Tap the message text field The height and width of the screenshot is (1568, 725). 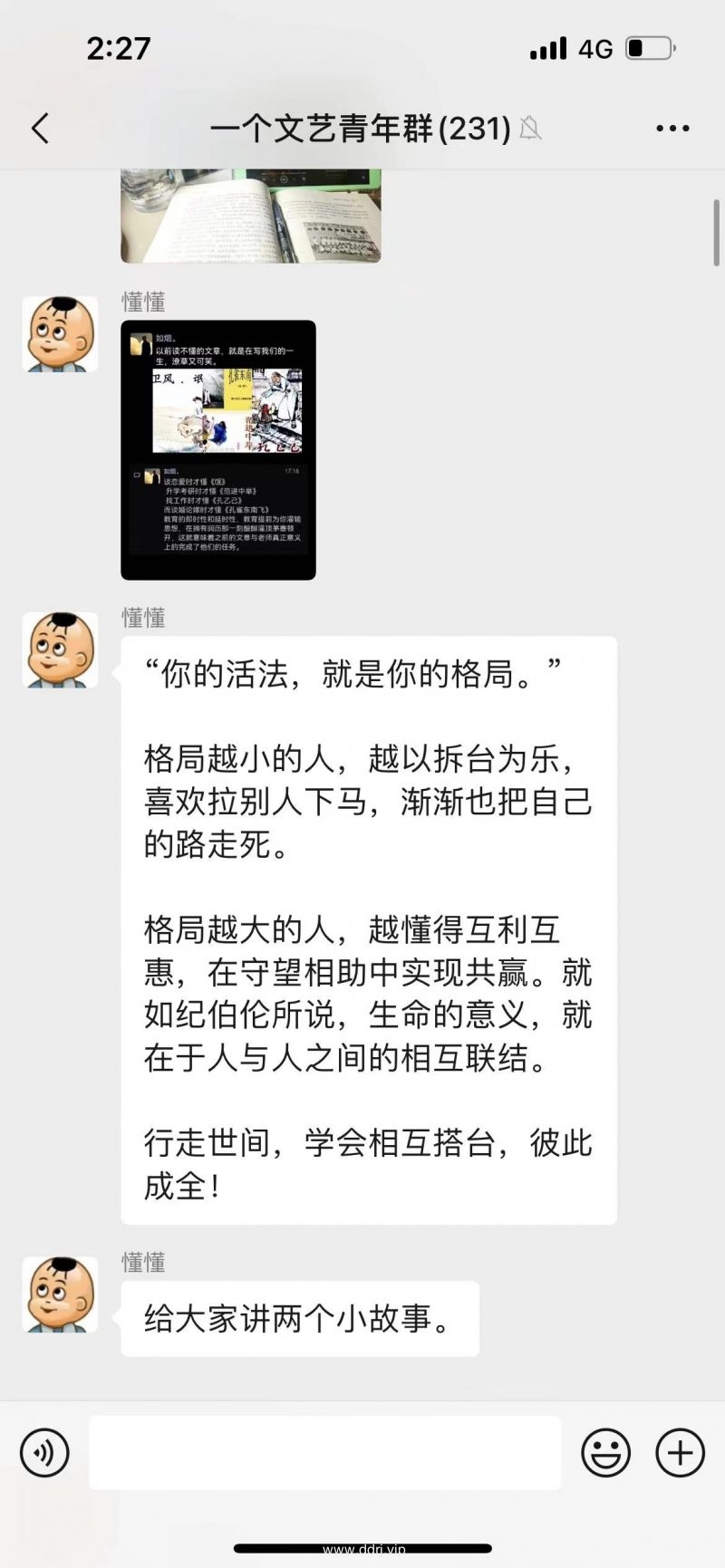pos(324,1453)
